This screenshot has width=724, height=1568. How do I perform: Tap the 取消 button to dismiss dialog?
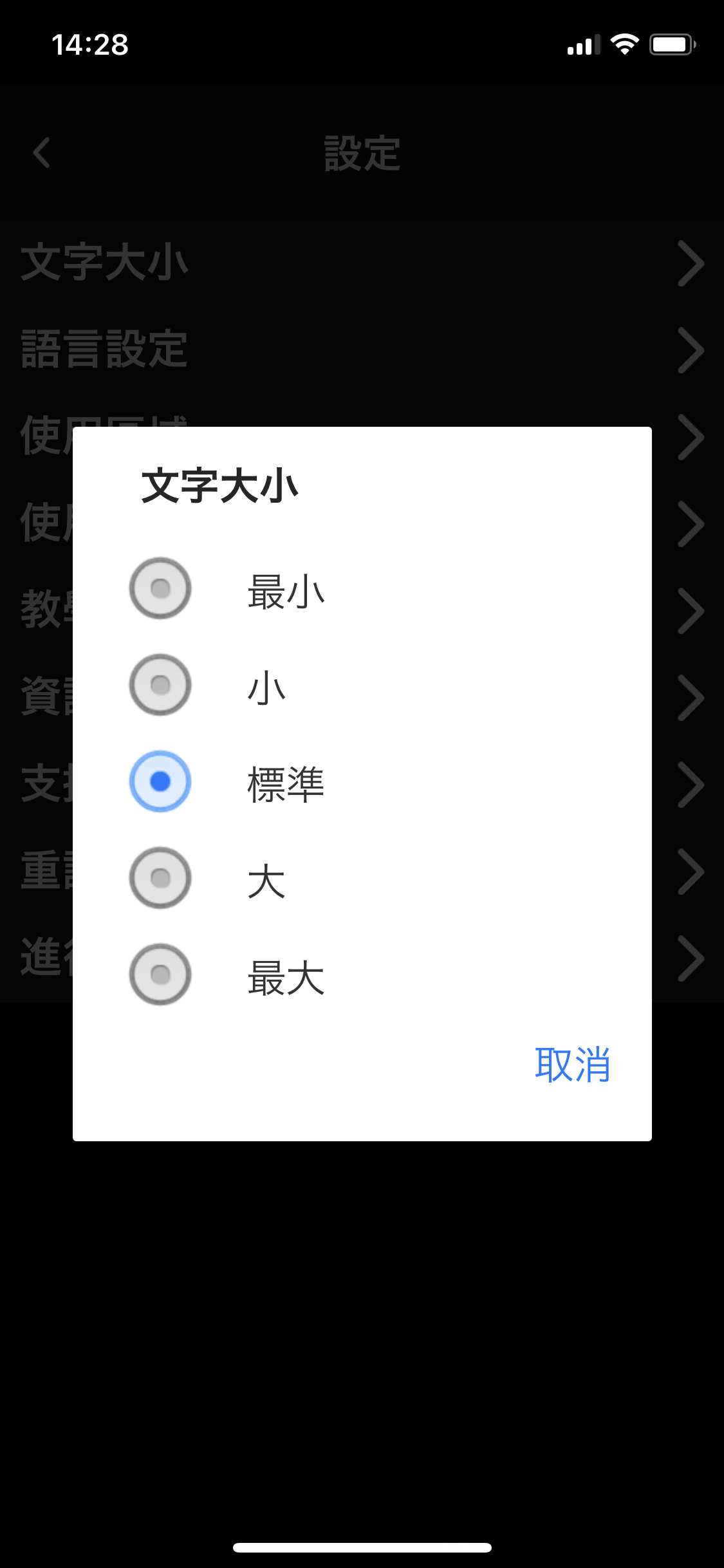571,1065
